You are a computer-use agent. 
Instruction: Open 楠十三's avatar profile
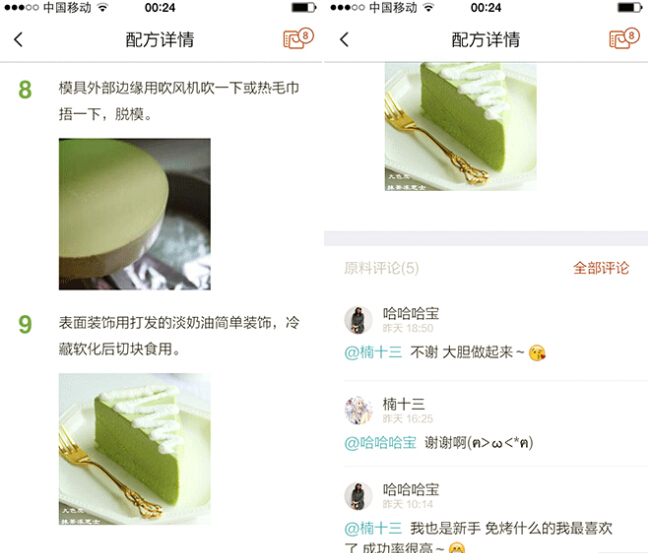(358, 410)
